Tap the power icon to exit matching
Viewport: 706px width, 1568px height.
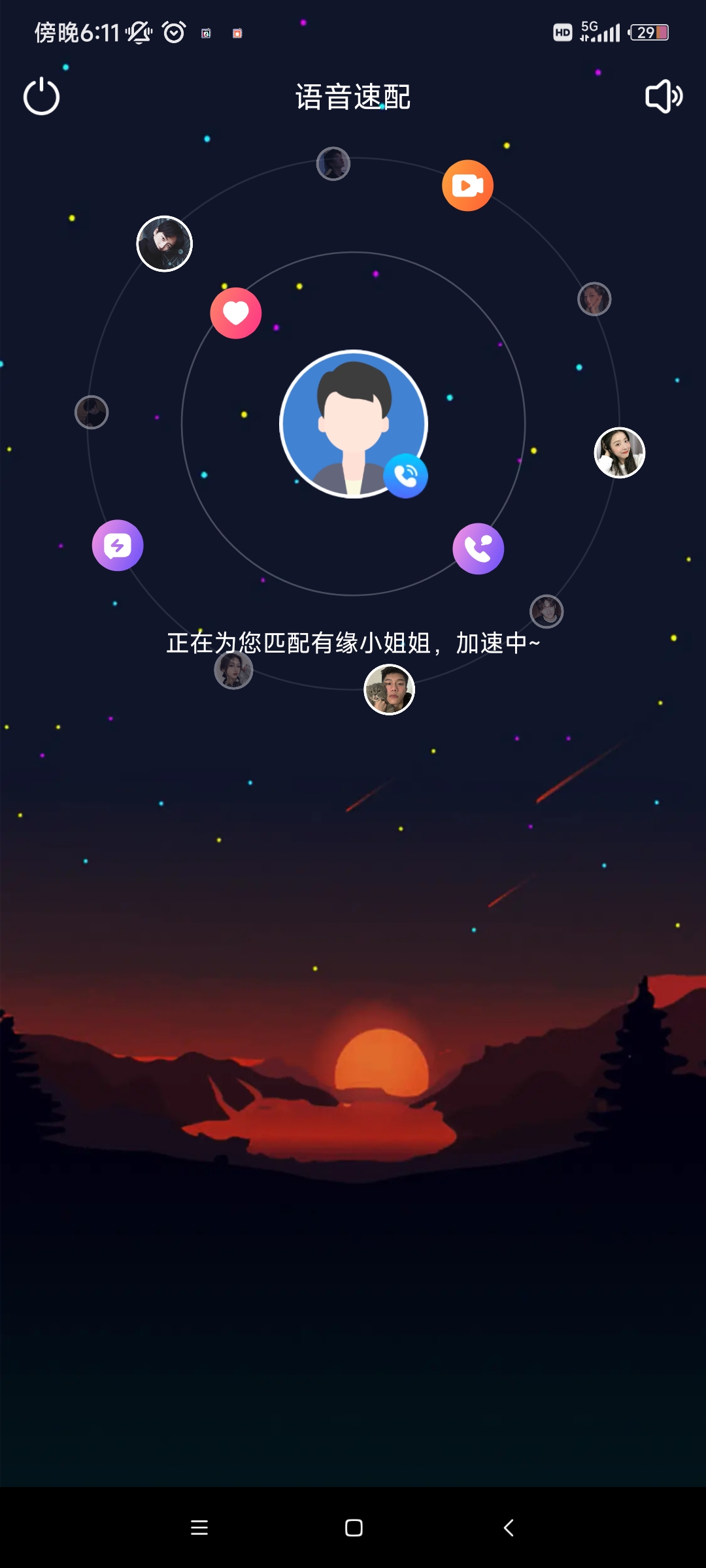41,97
